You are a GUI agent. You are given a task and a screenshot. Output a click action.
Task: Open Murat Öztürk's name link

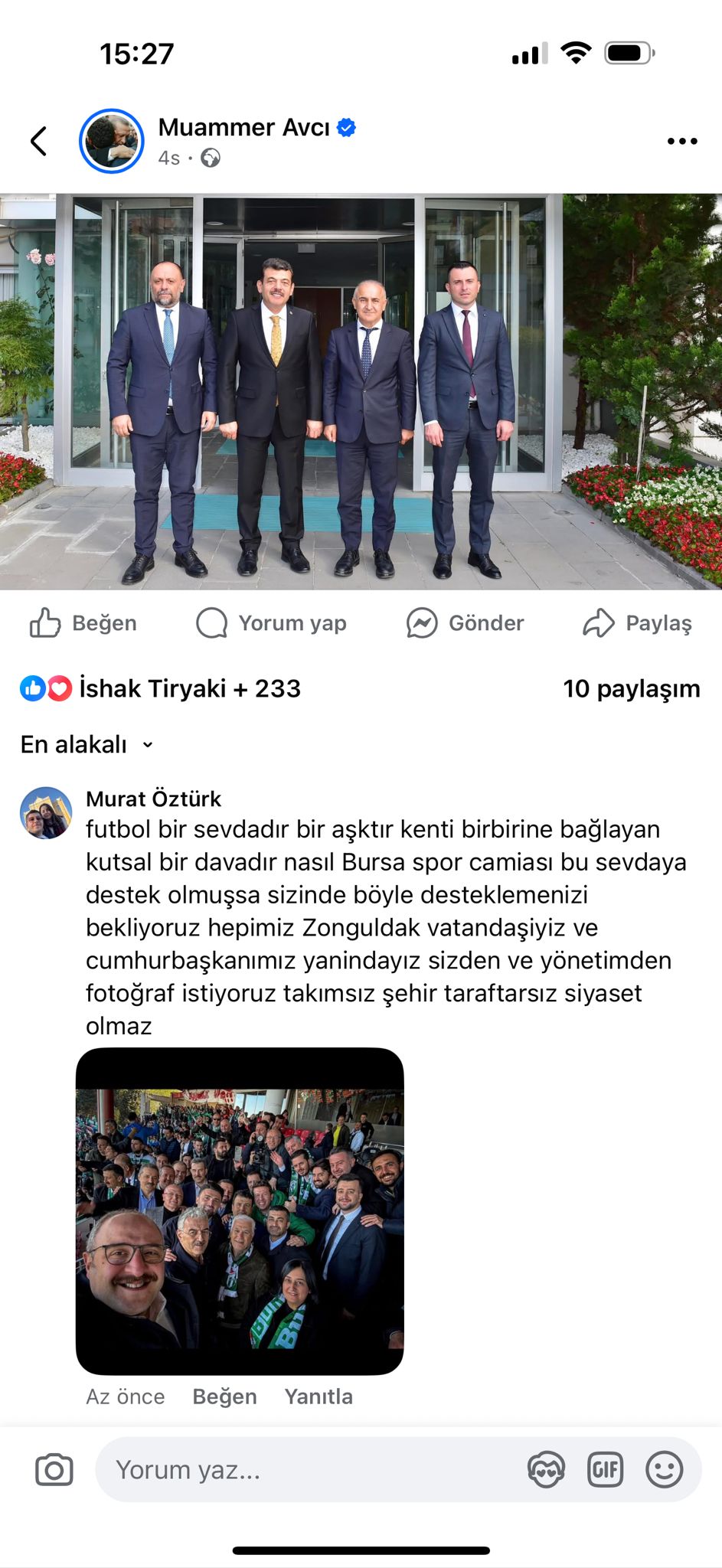point(153,799)
